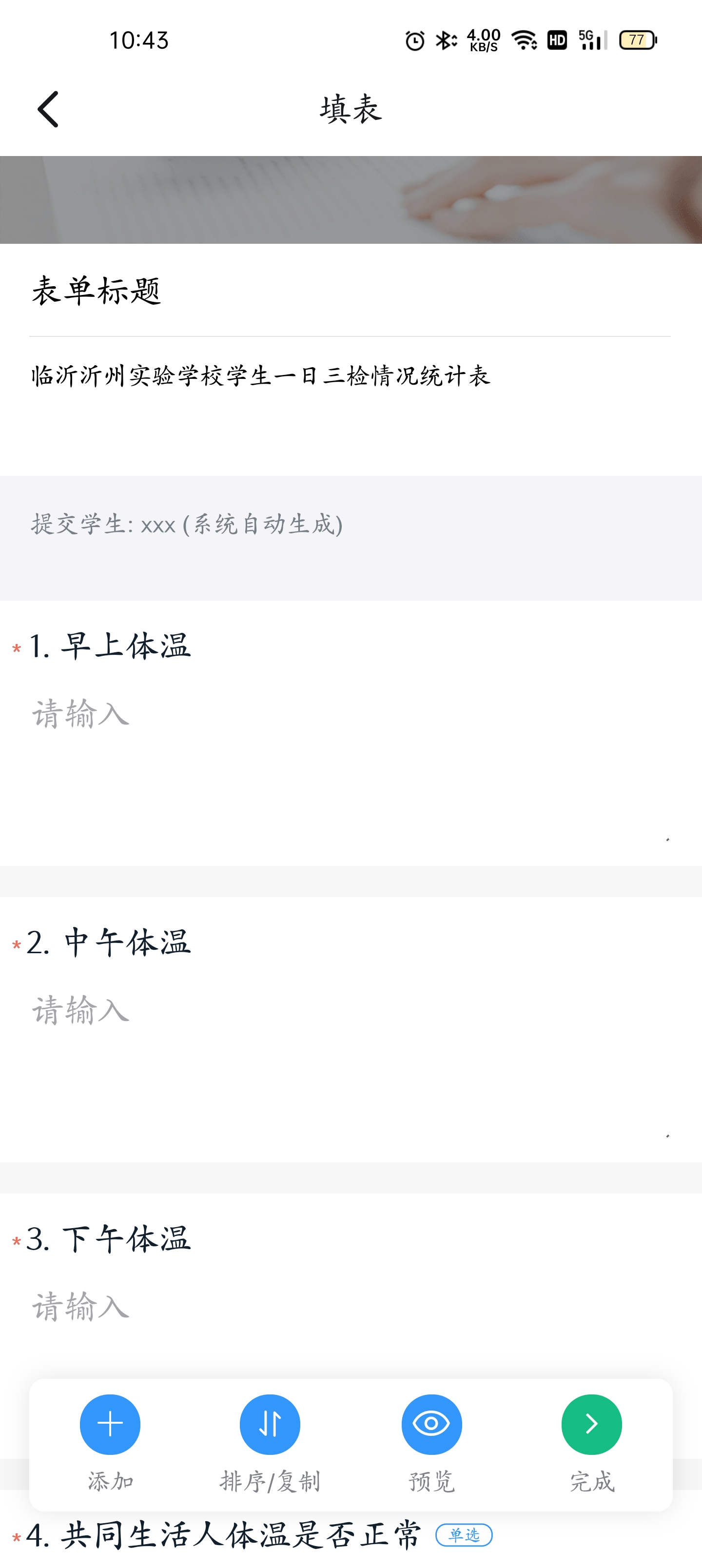
Task: Change the form header banner image
Action: 351,199
